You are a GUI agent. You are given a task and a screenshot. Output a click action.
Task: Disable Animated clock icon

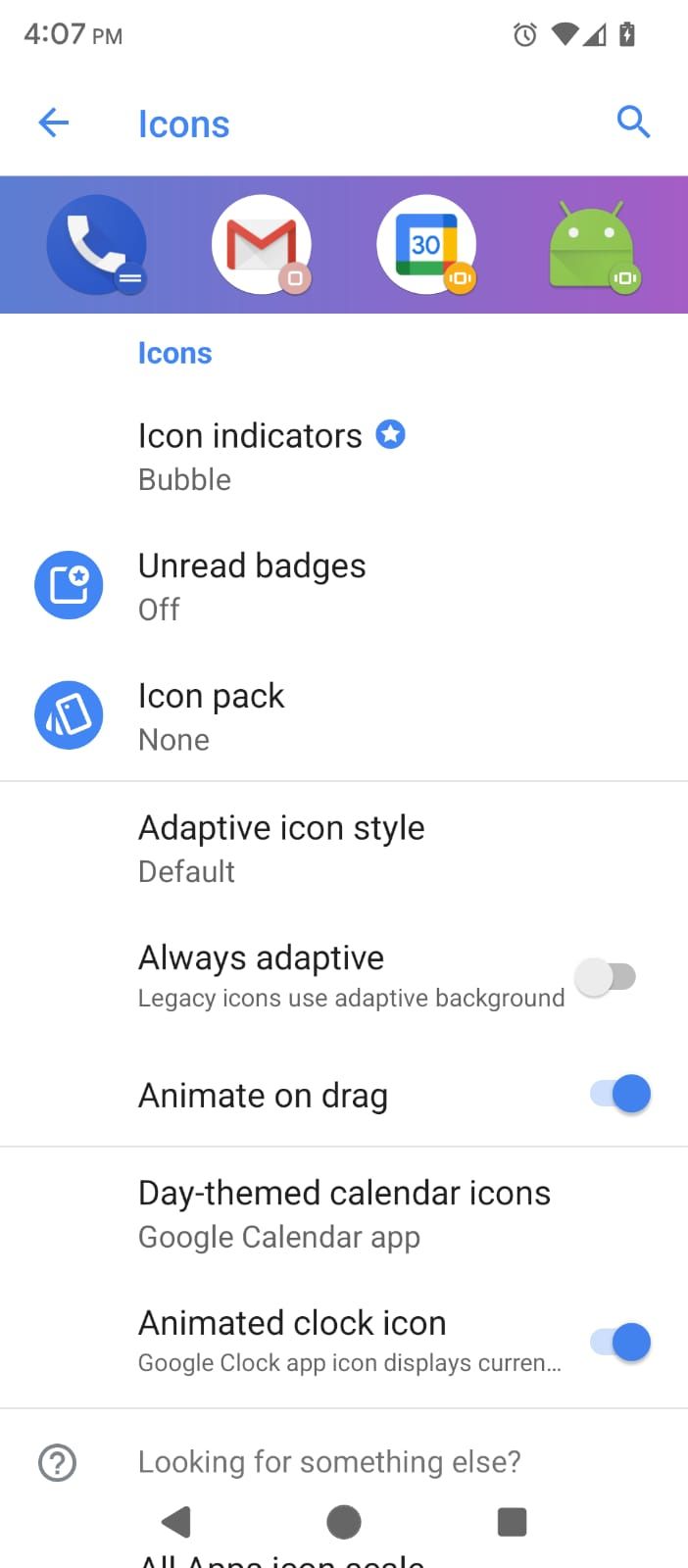(x=620, y=1342)
